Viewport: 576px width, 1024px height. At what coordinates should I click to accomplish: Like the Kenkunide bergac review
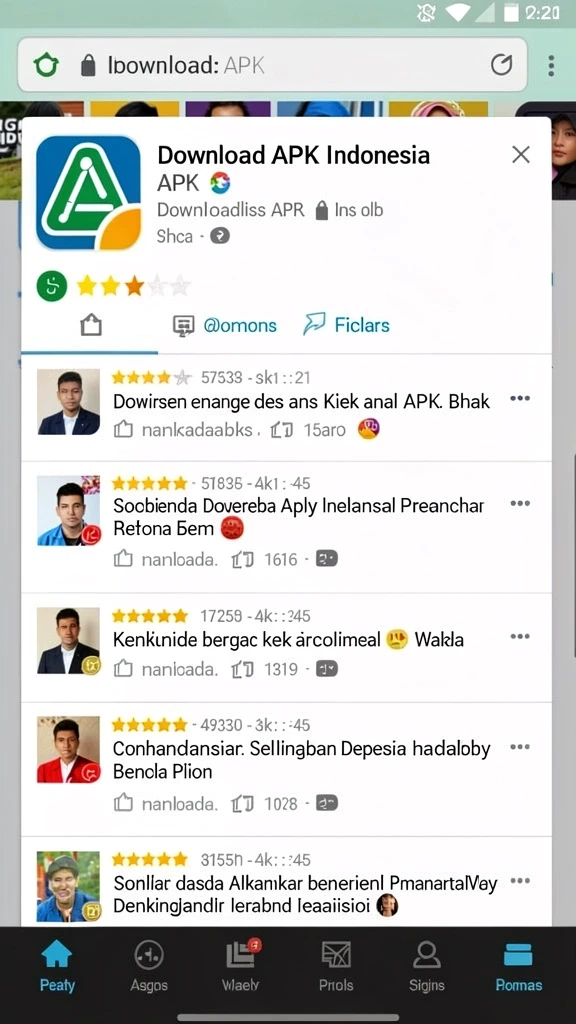(x=123, y=668)
